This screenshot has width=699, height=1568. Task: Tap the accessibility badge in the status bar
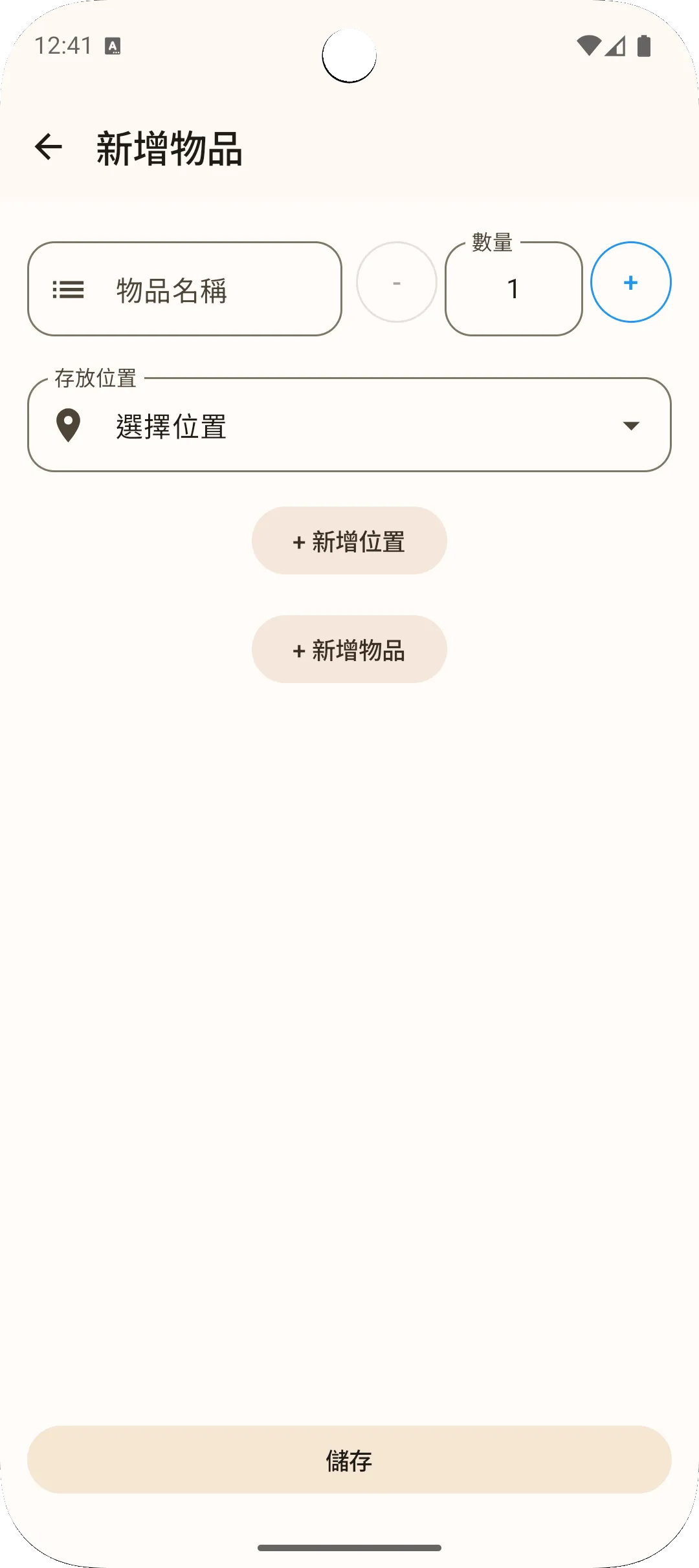coord(113,47)
